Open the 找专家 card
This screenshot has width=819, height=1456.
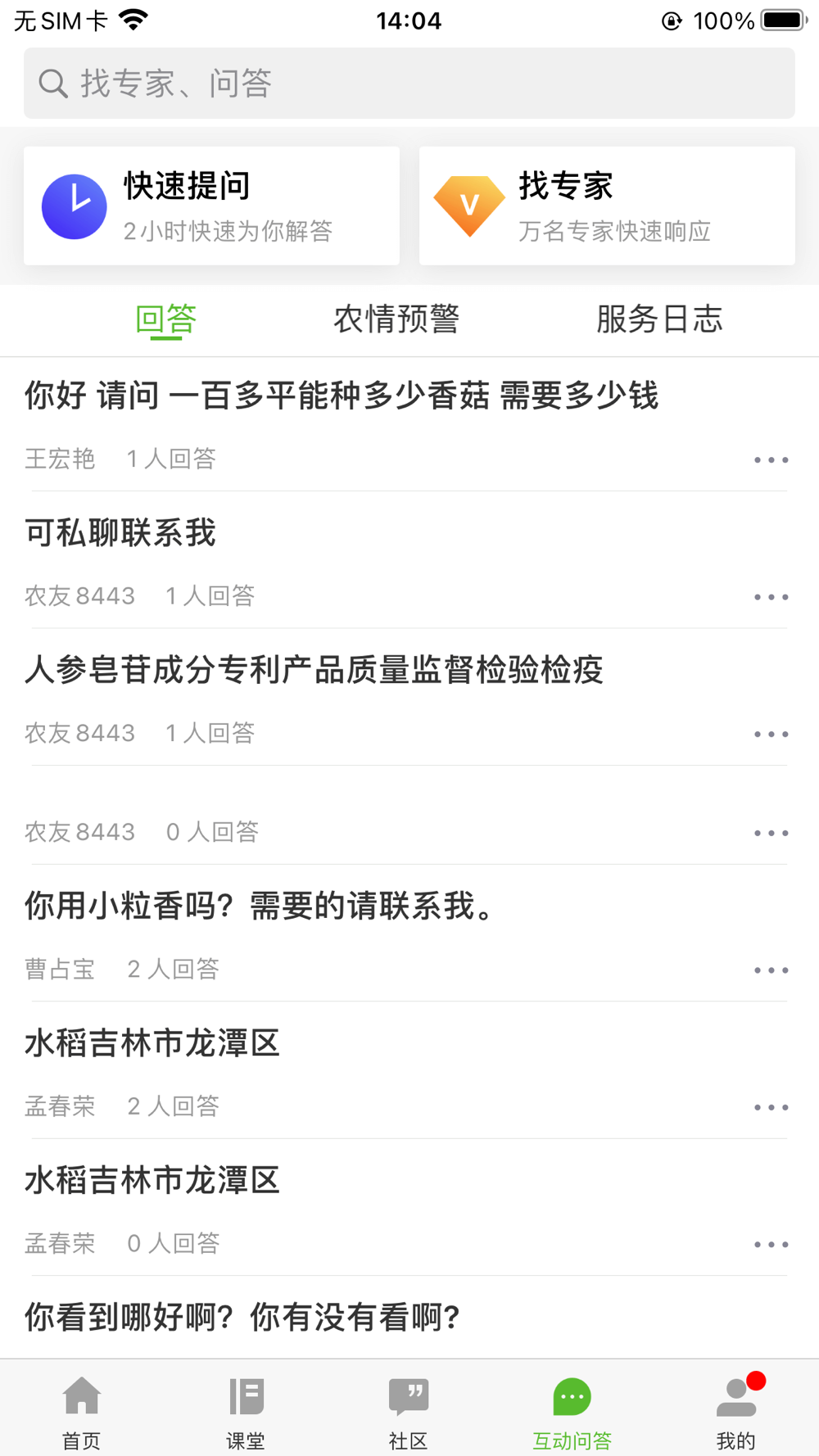pyautogui.click(x=607, y=206)
